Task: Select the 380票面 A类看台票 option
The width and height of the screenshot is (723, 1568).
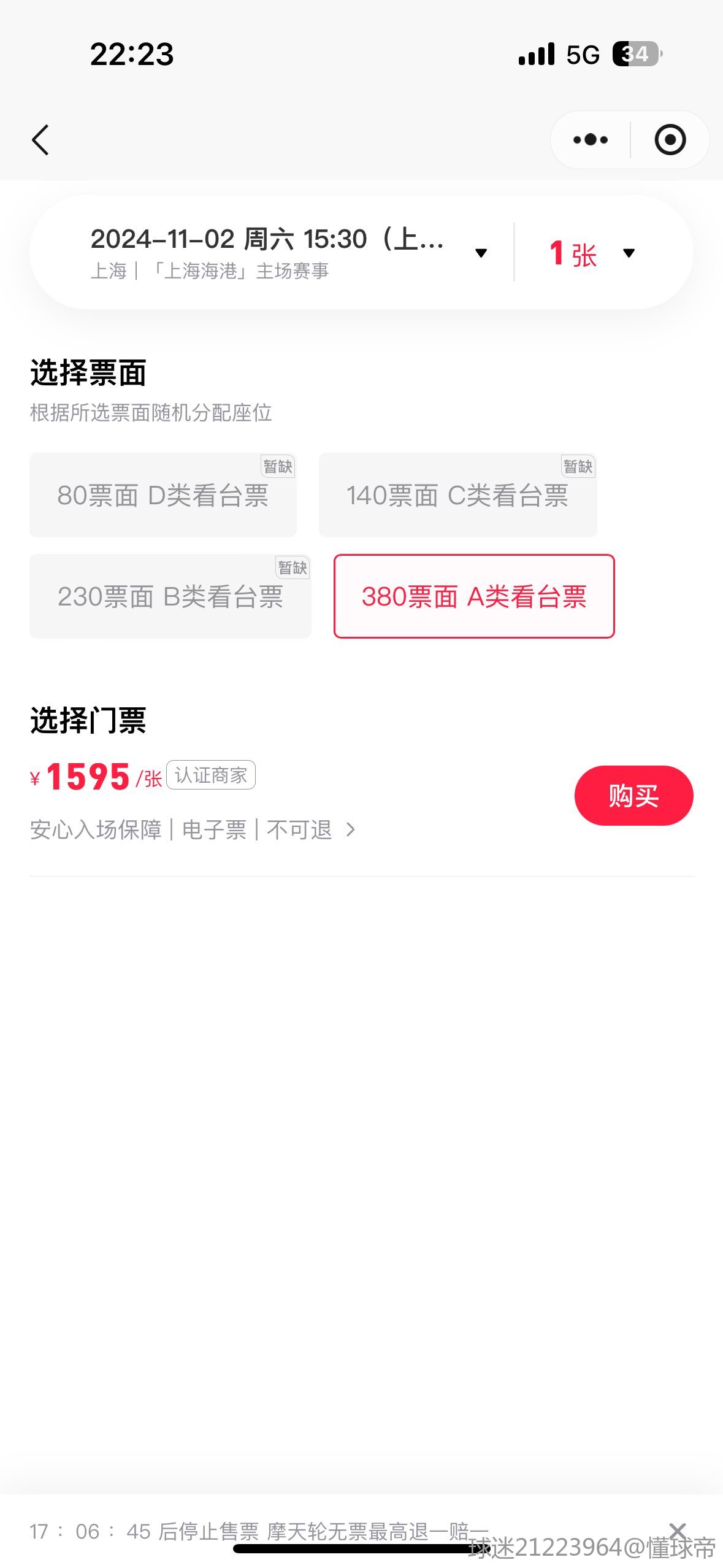Action: click(474, 596)
